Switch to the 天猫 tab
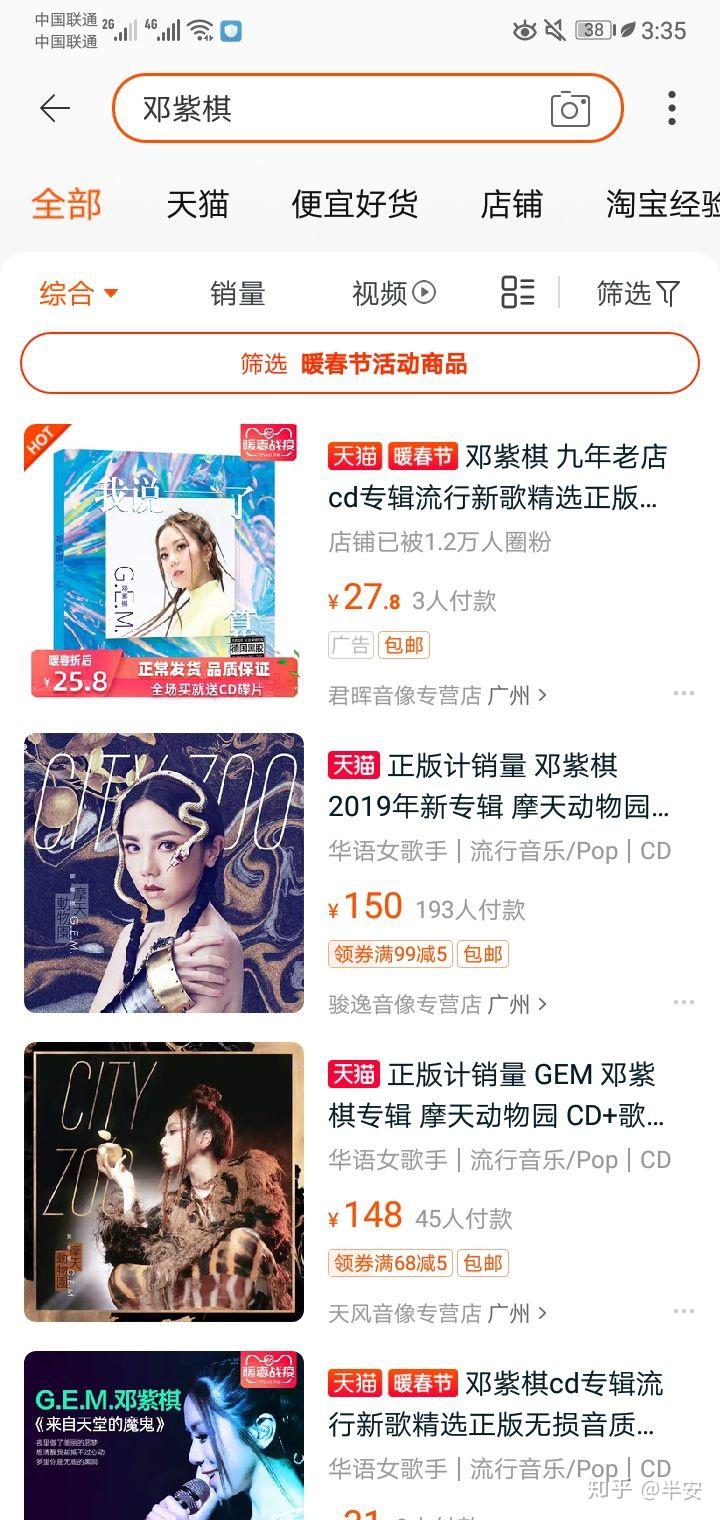 (x=197, y=204)
